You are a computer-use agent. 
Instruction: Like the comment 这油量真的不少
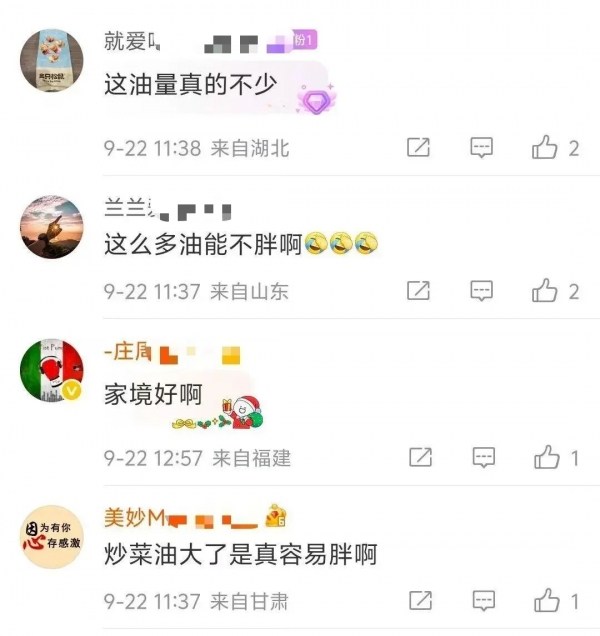[545, 148]
